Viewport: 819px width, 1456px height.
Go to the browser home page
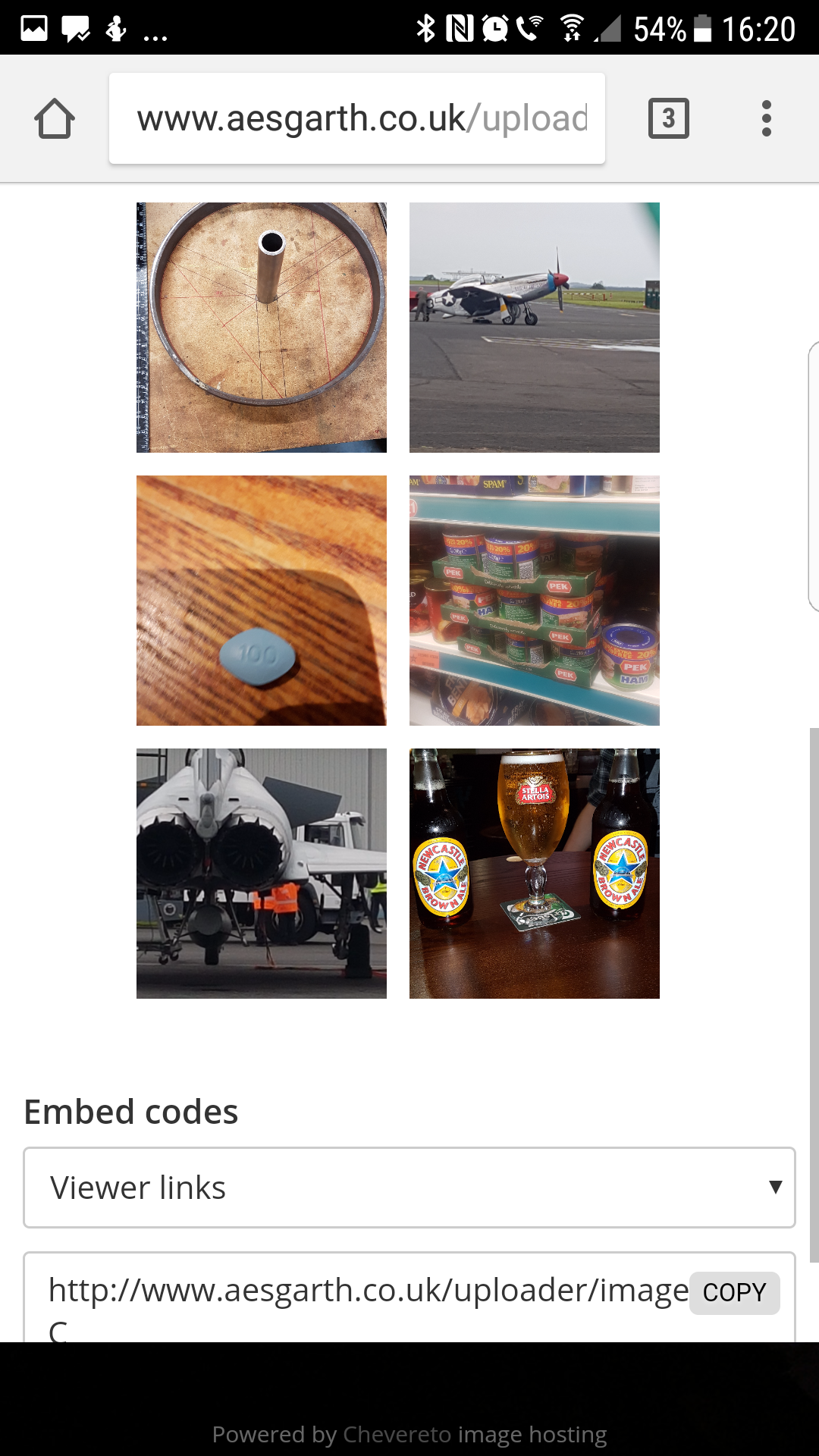55,119
